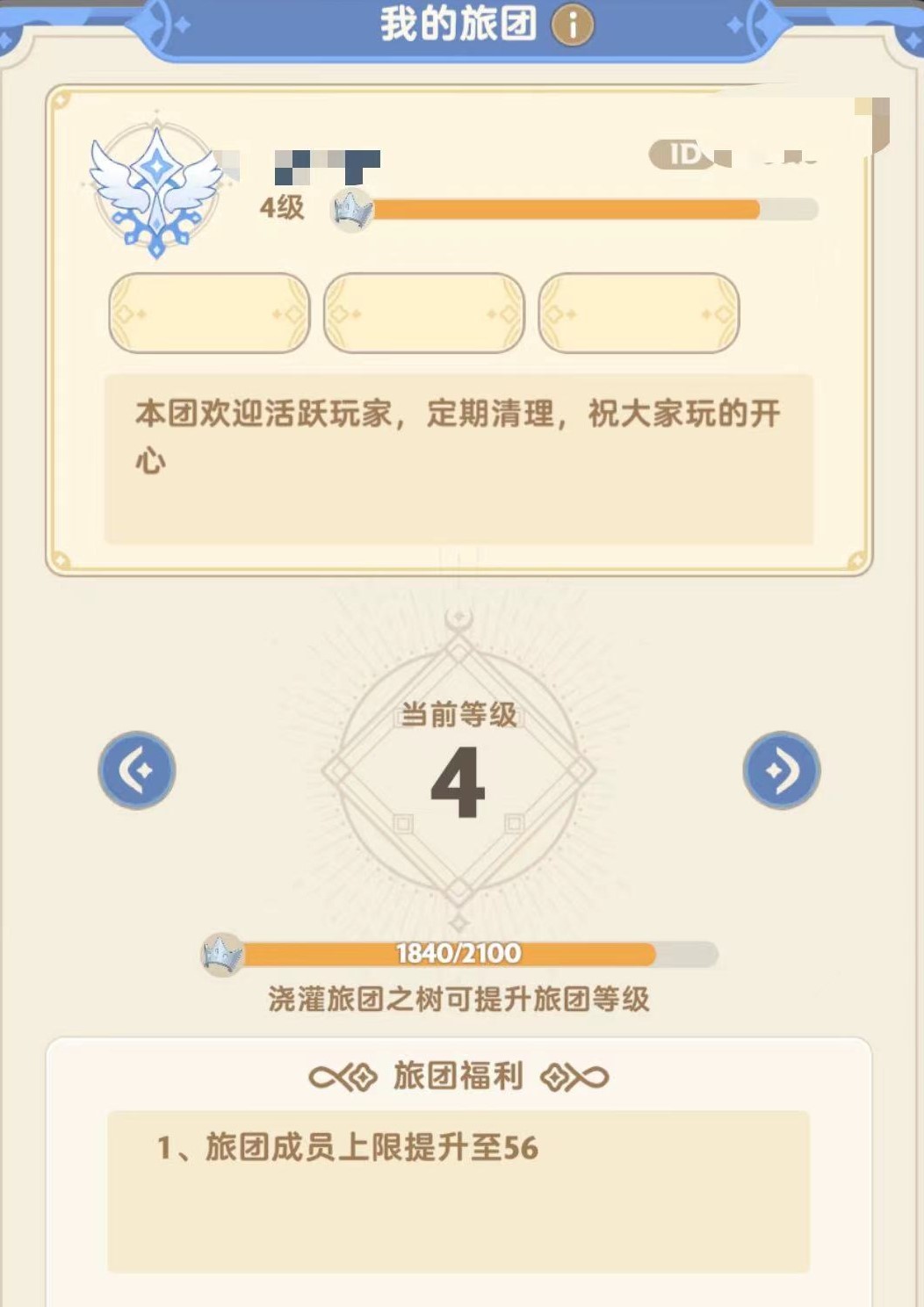The width and height of the screenshot is (924, 1307).
Task: Go to the previous level with left arrow
Action: [137, 769]
